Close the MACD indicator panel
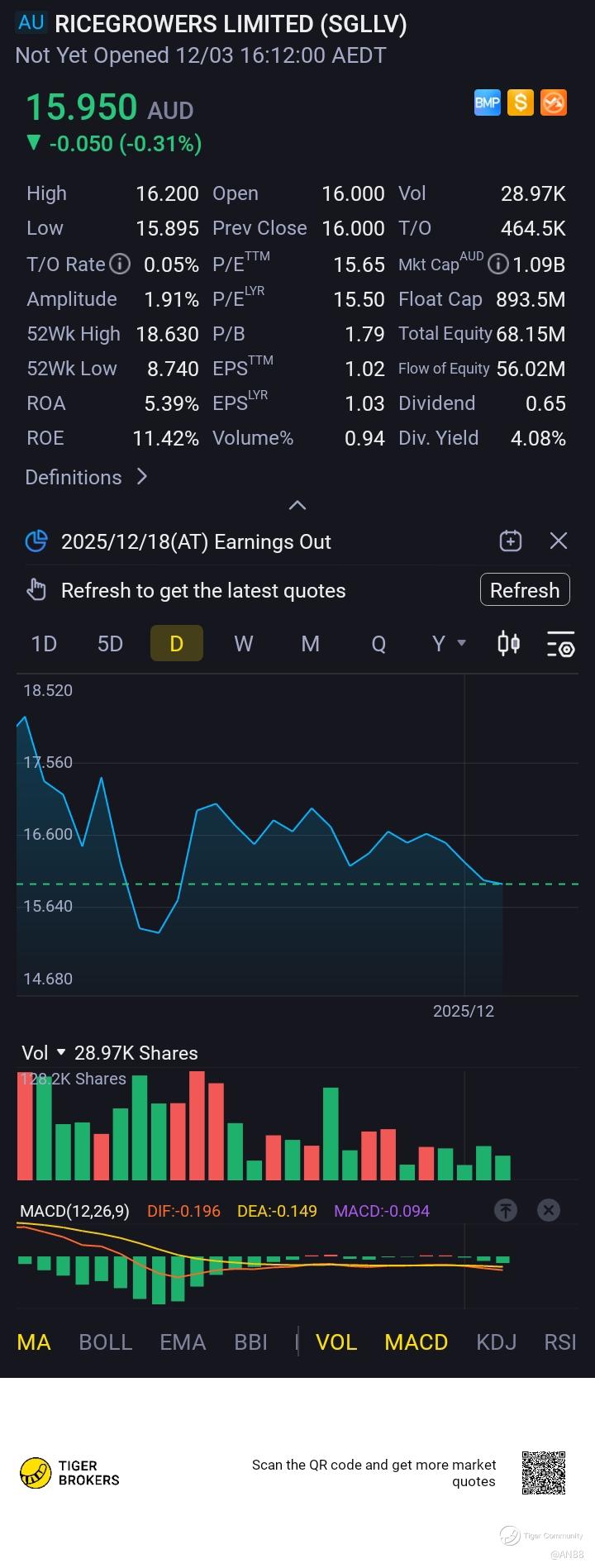Viewport: 595px width, 1568px height. tap(549, 1210)
